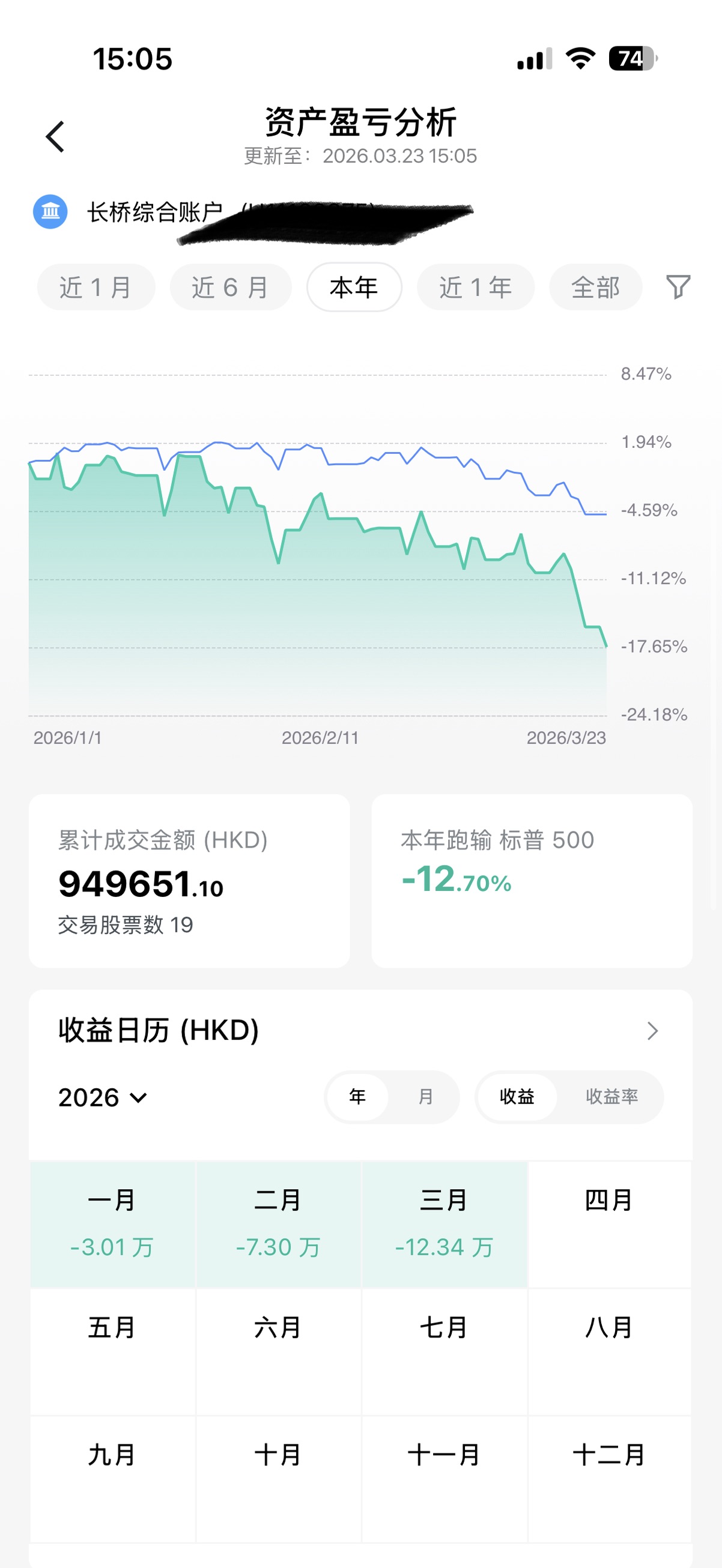Open the 2026 year dropdown
The height and width of the screenshot is (1568, 722).
(x=102, y=1097)
